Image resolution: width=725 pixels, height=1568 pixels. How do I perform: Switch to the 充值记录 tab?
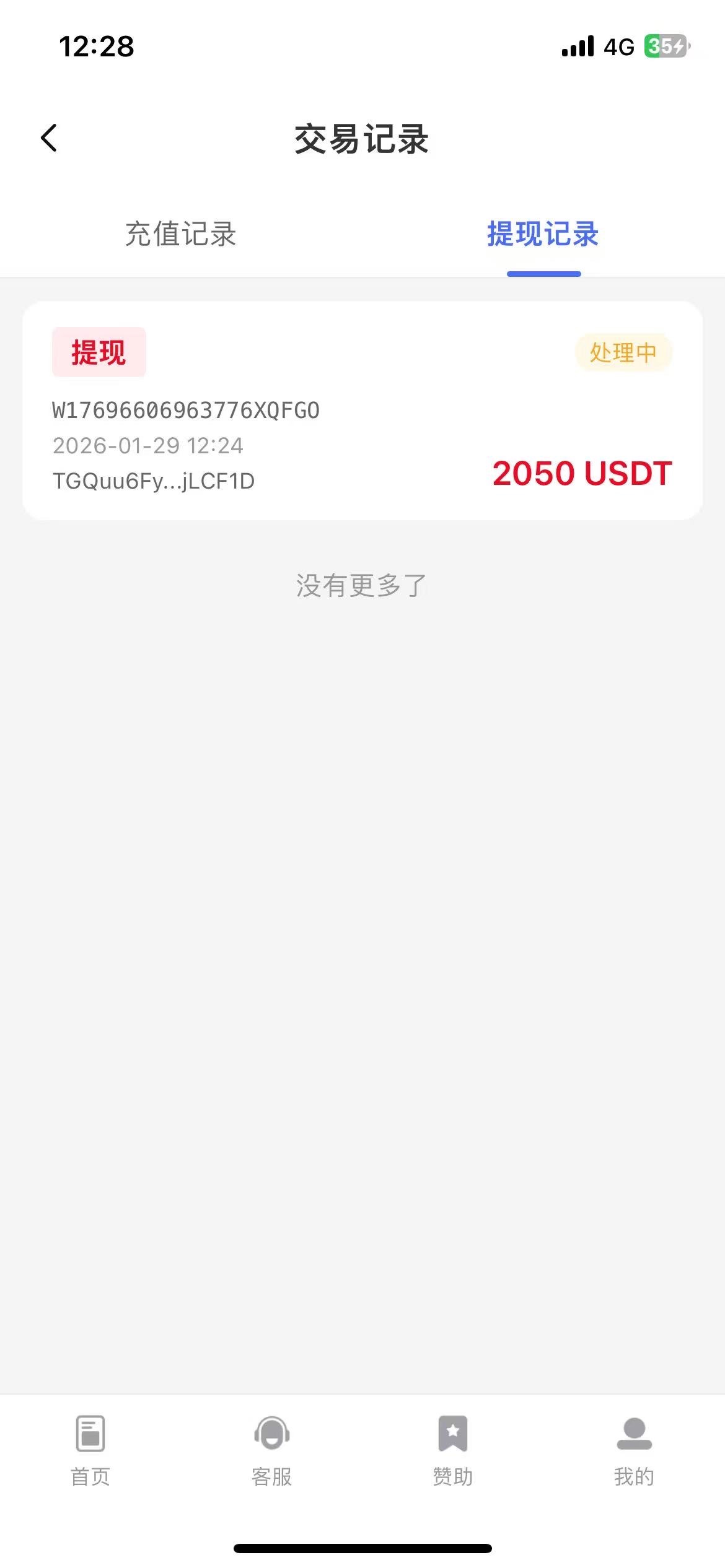pos(180,234)
